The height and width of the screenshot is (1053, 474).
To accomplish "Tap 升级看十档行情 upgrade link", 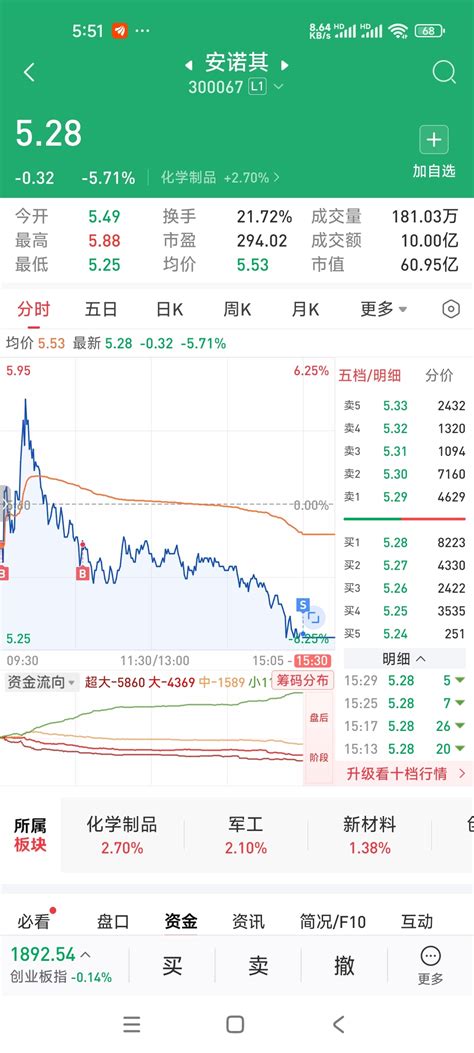I will coord(406,774).
